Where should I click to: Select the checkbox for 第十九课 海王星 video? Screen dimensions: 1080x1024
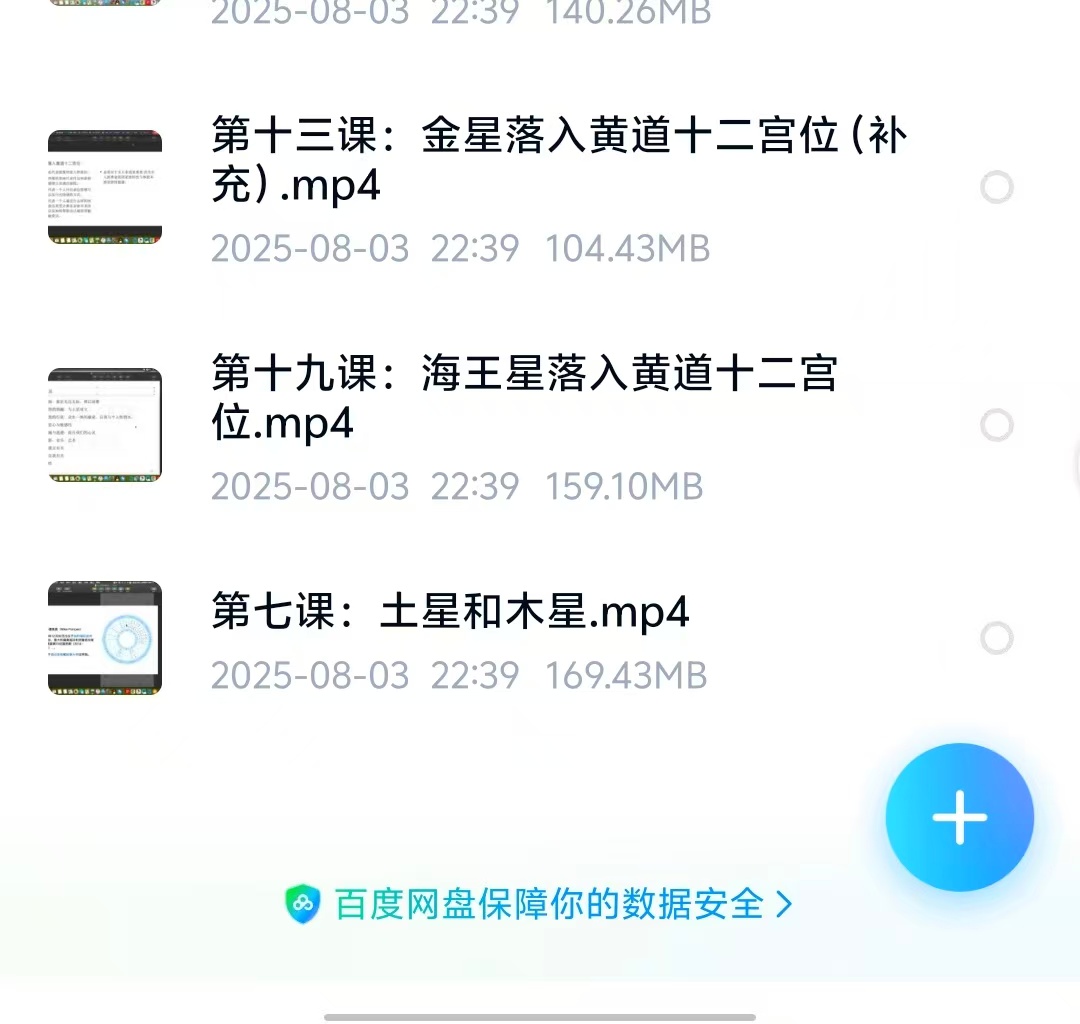click(996, 426)
